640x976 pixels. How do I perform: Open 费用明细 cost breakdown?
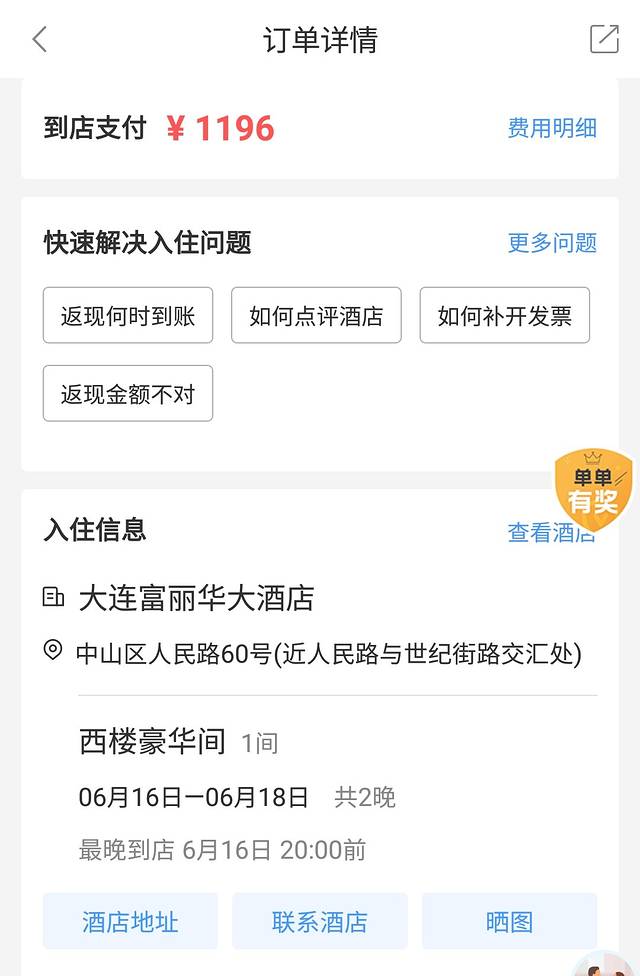(552, 128)
